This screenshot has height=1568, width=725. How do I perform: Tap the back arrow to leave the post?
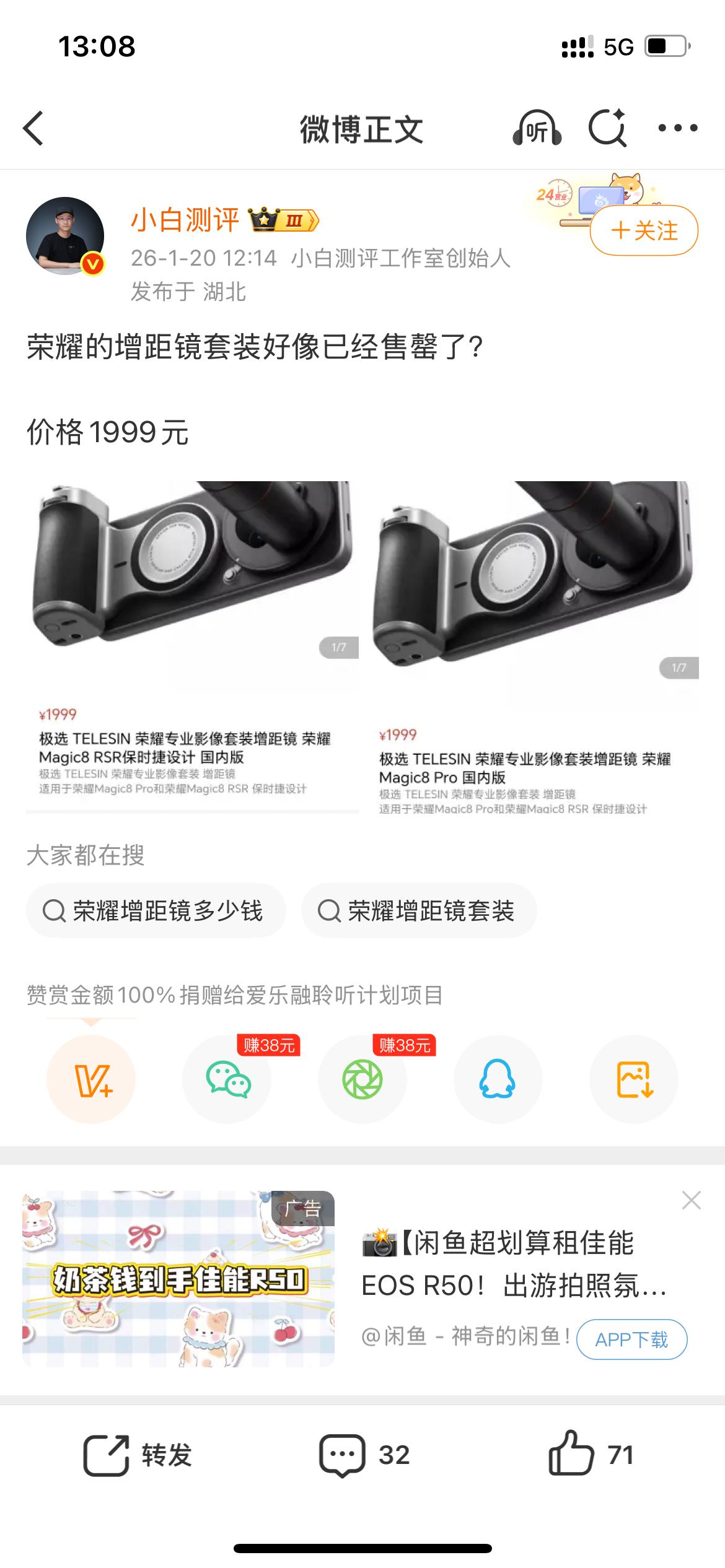[x=32, y=128]
